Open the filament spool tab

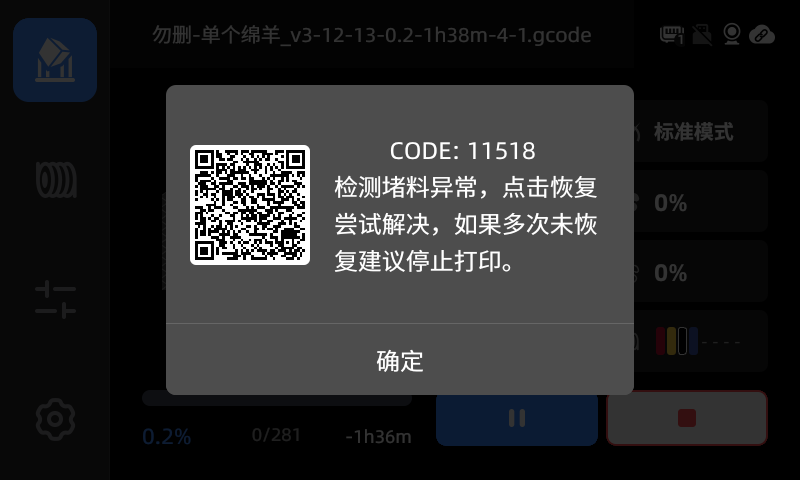(55, 180)
